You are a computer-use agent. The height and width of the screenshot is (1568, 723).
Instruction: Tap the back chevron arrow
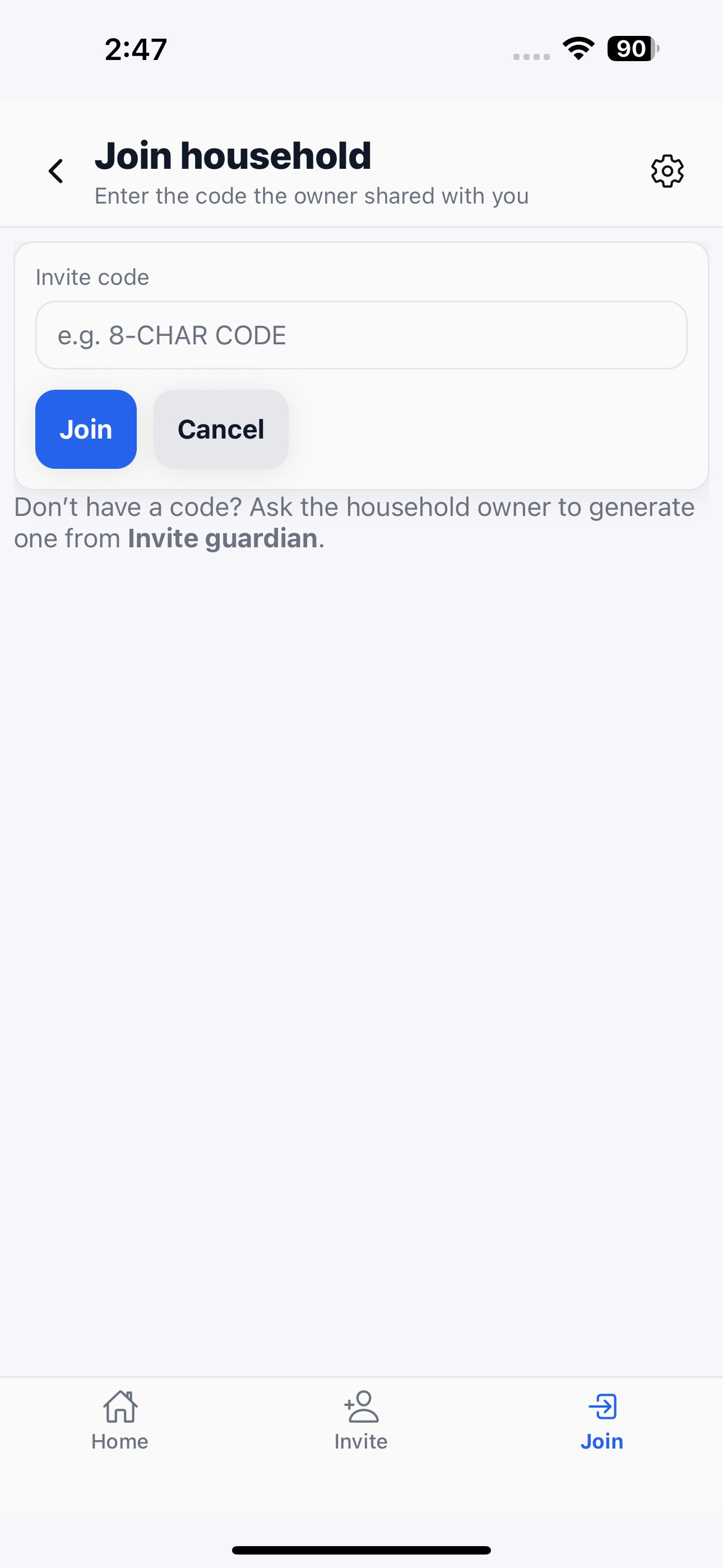tap(55, 171)
